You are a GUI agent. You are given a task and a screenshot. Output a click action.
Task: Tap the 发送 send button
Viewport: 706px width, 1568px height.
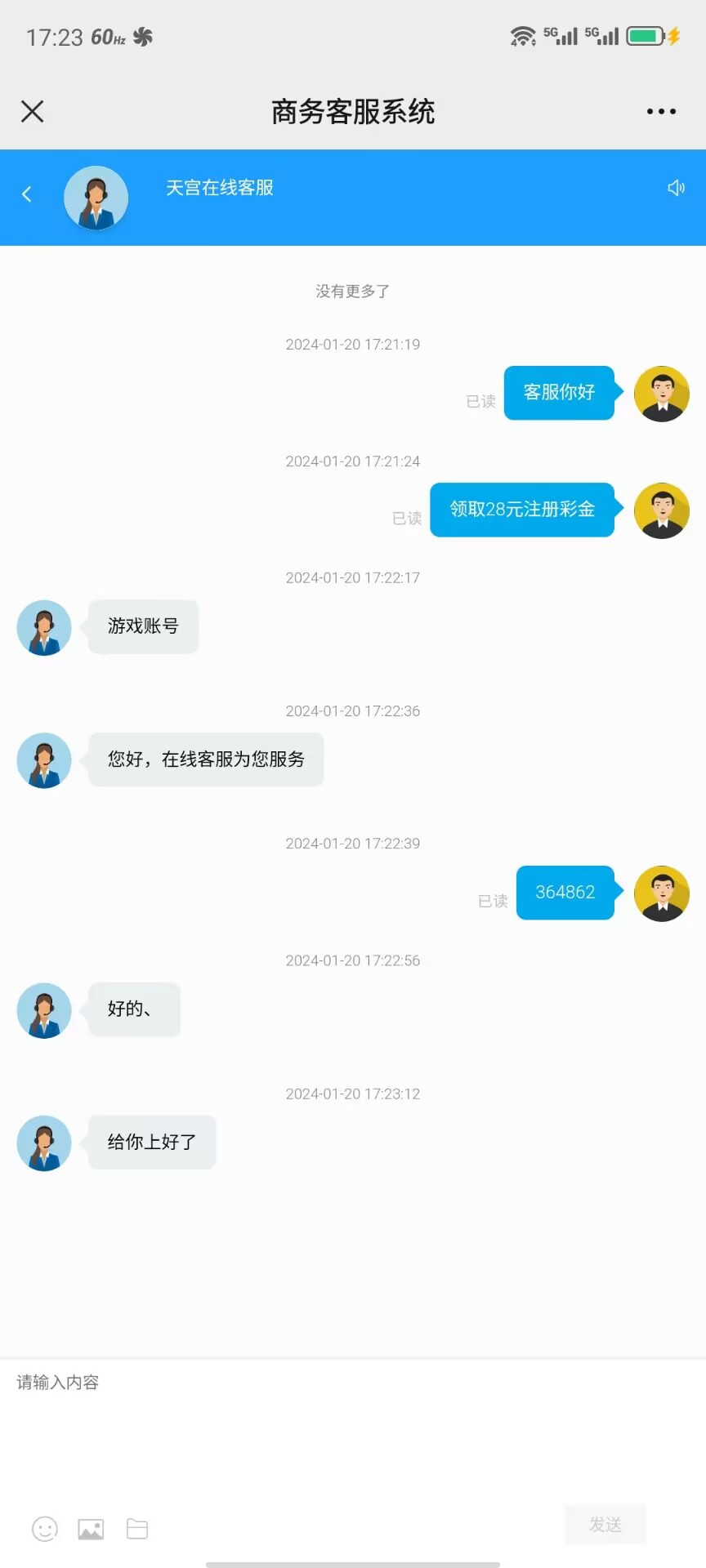click(x=605, y=1525)
